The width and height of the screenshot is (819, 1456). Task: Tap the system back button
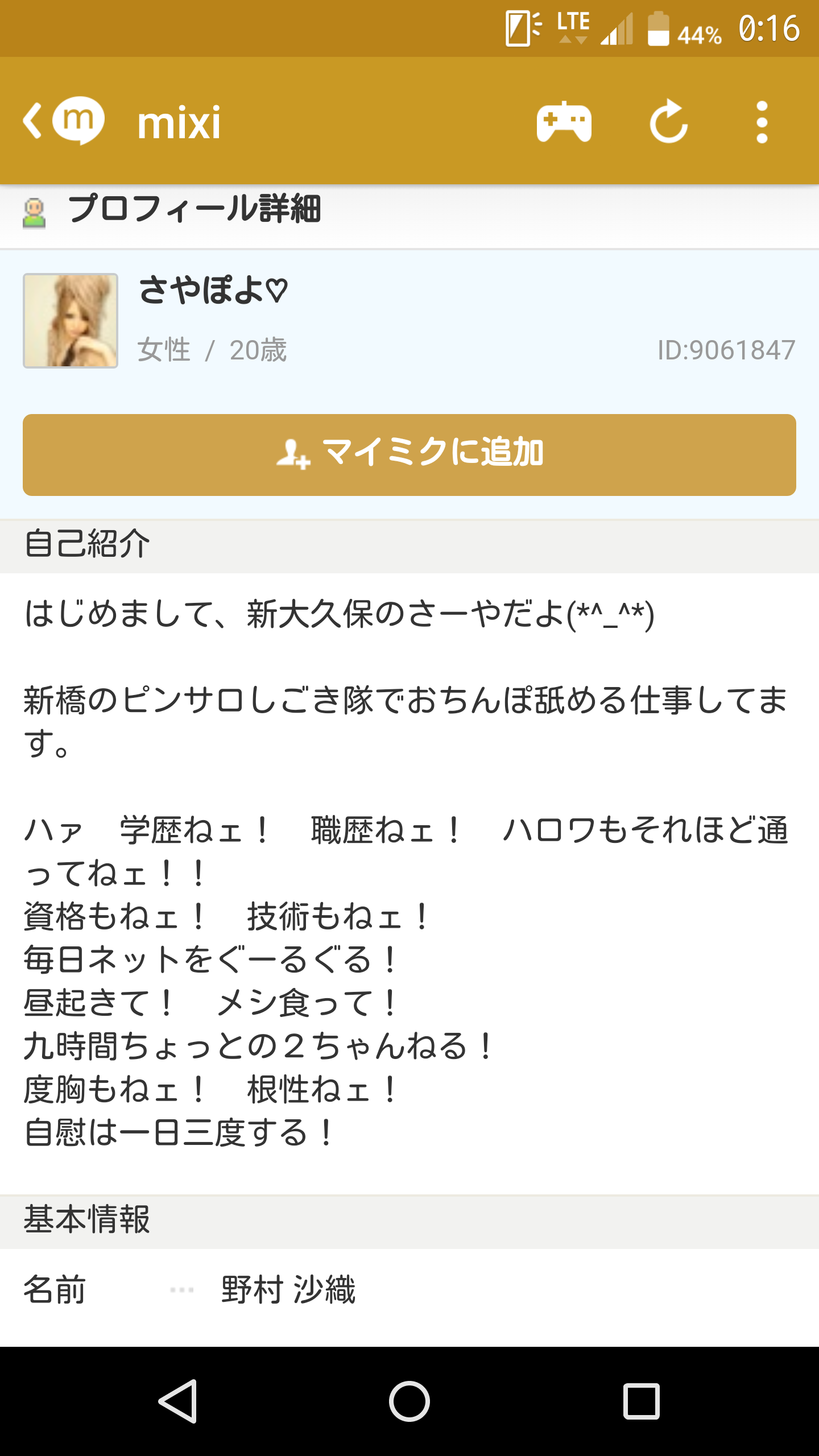[179, 1401]
